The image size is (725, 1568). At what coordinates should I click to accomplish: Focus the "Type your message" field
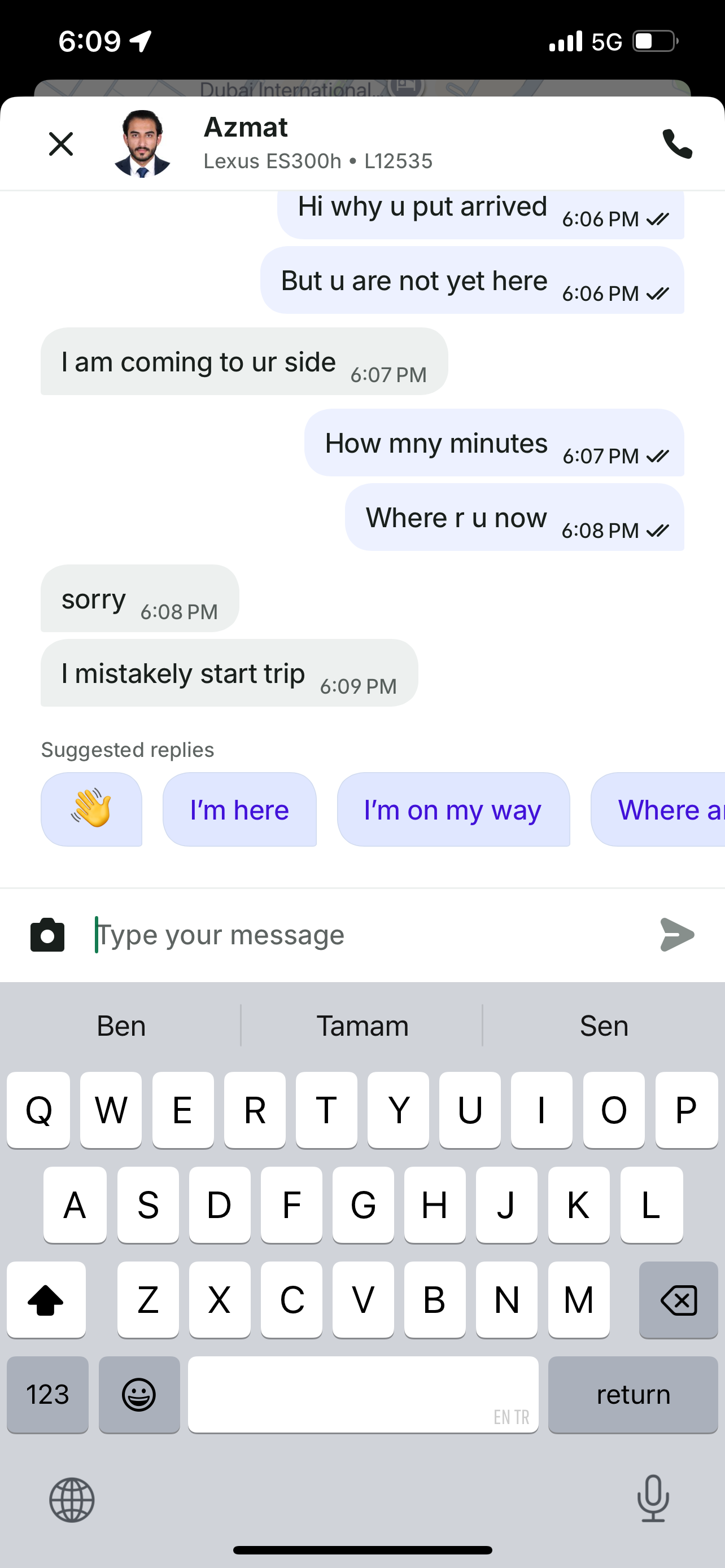(x=365, y=934)
